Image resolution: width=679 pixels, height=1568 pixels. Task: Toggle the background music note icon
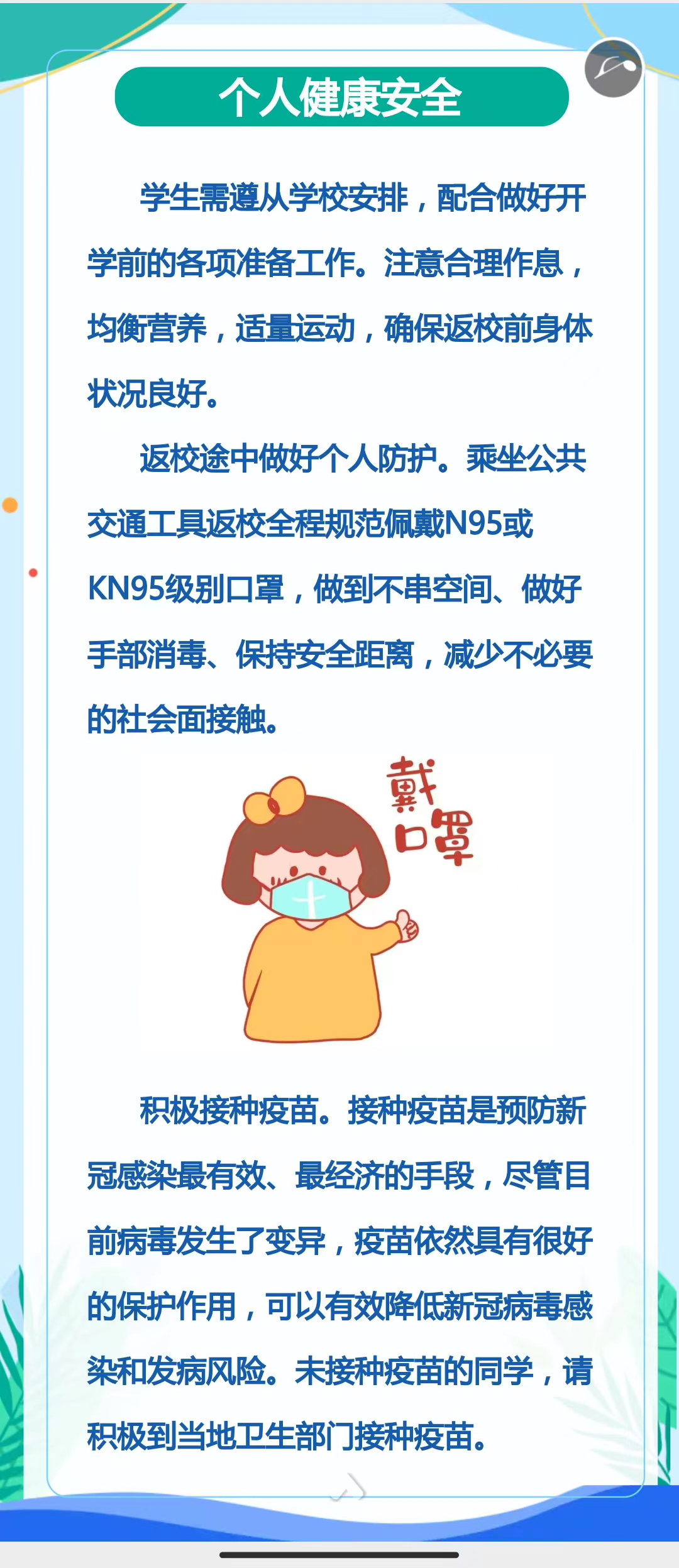coord(613,69)
